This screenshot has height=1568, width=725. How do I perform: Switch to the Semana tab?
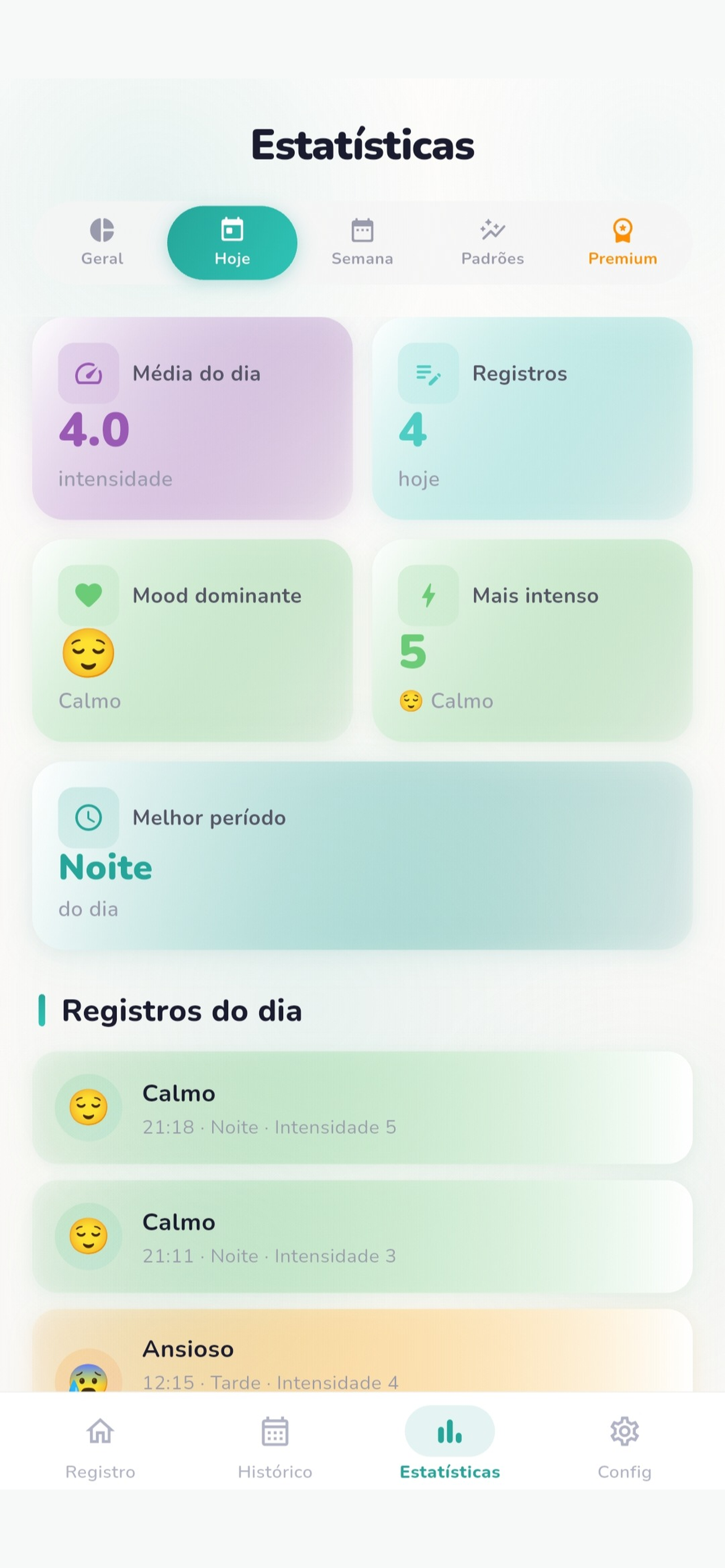point(362,242)
